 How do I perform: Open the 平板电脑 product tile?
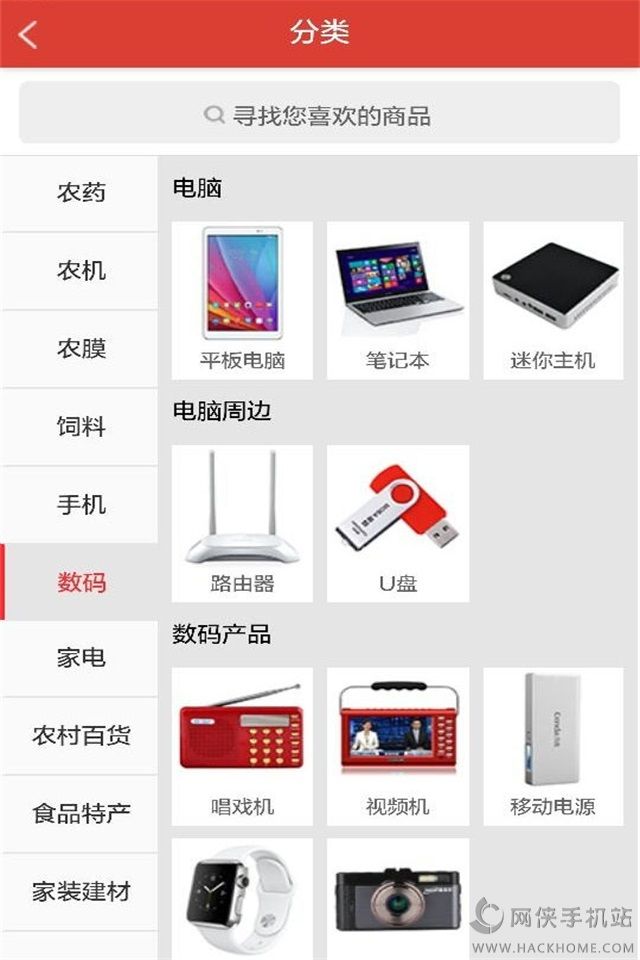click(x=242, y=300)
